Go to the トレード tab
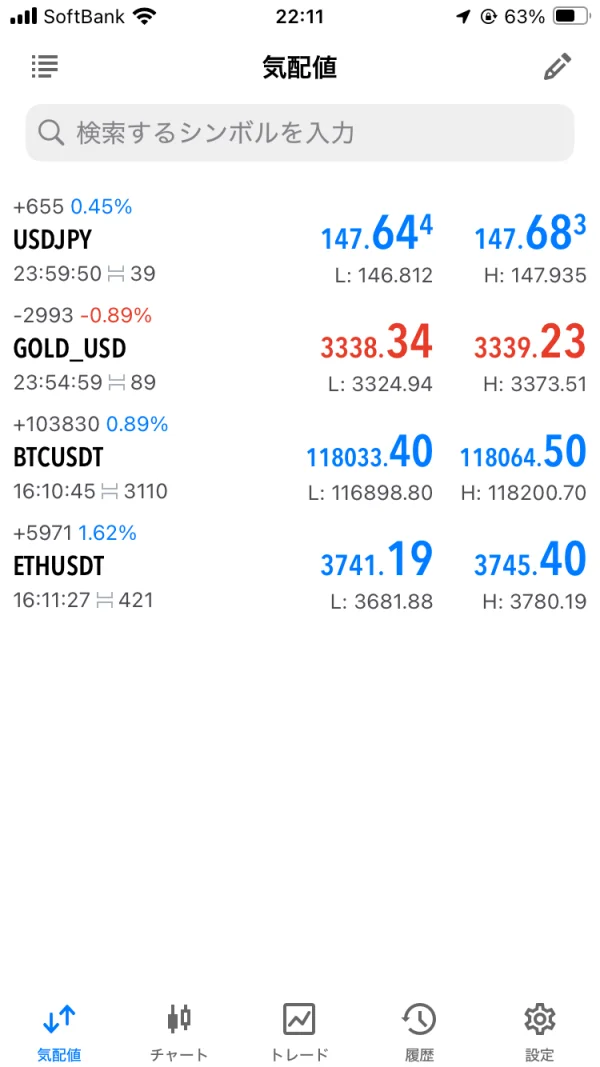600x1067 pixels. [x=299, y=1031]
